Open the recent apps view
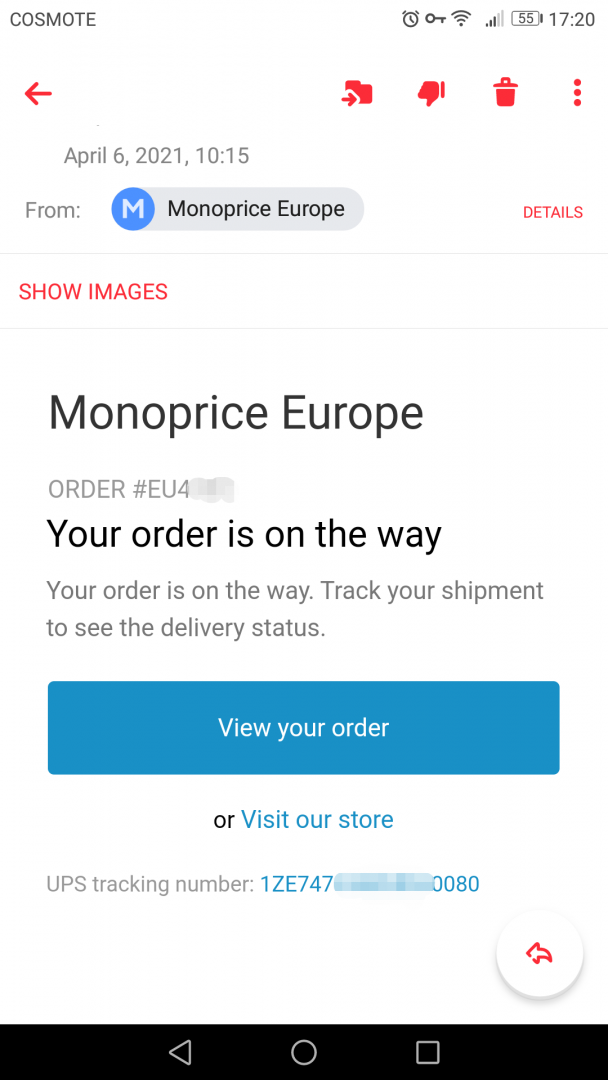This screenshot has width=608, height=1080. (x=427, y=1052)
